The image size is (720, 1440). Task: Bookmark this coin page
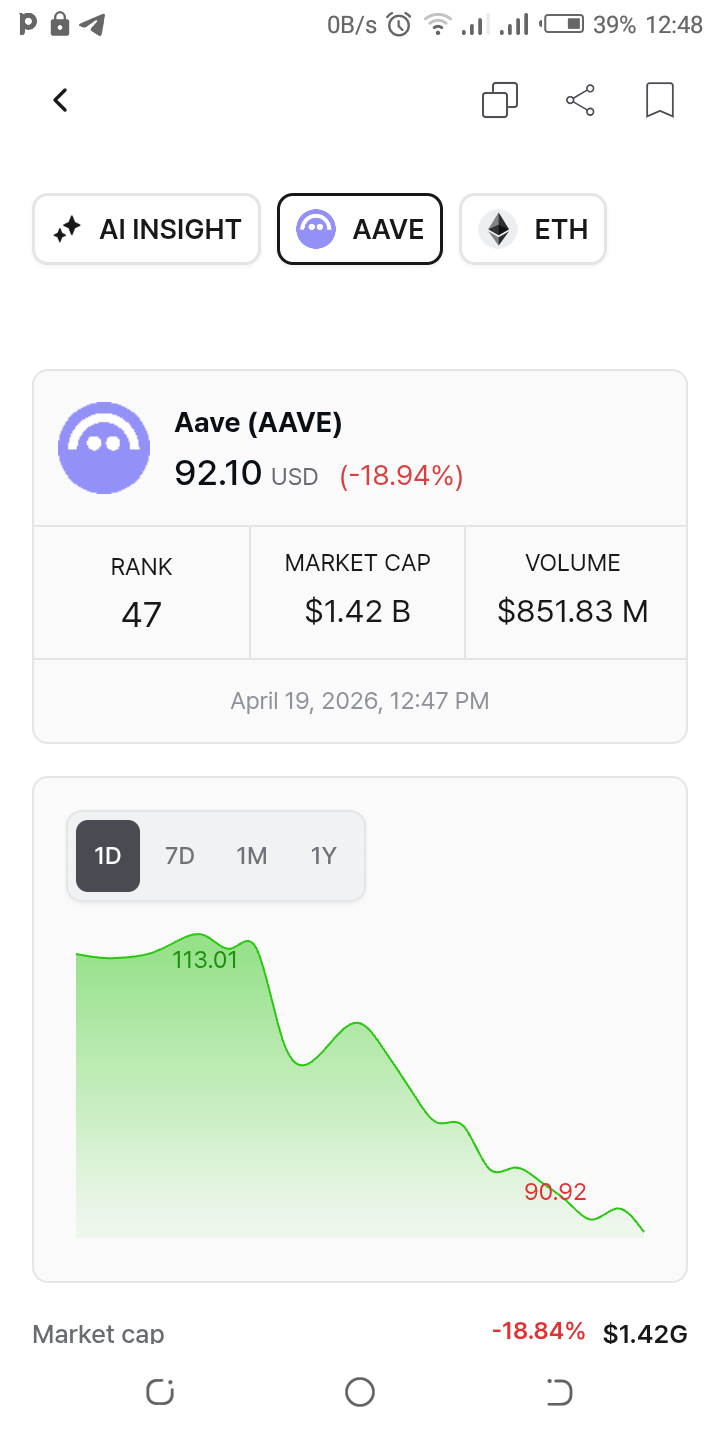click(660, 100)
